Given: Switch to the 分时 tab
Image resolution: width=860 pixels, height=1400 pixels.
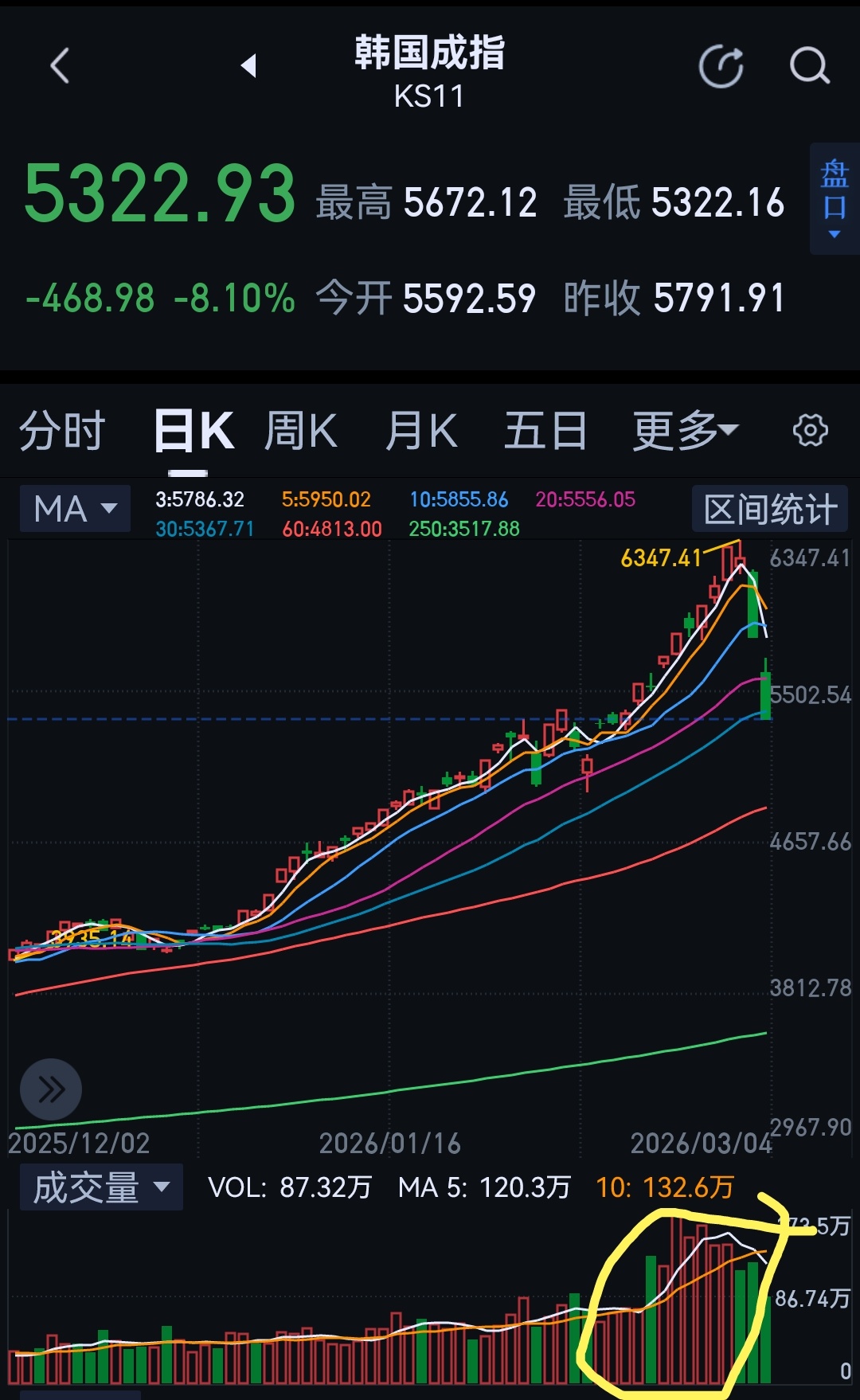Looking at the screenshot, I should pyautogui.click(x=62, y=430).
